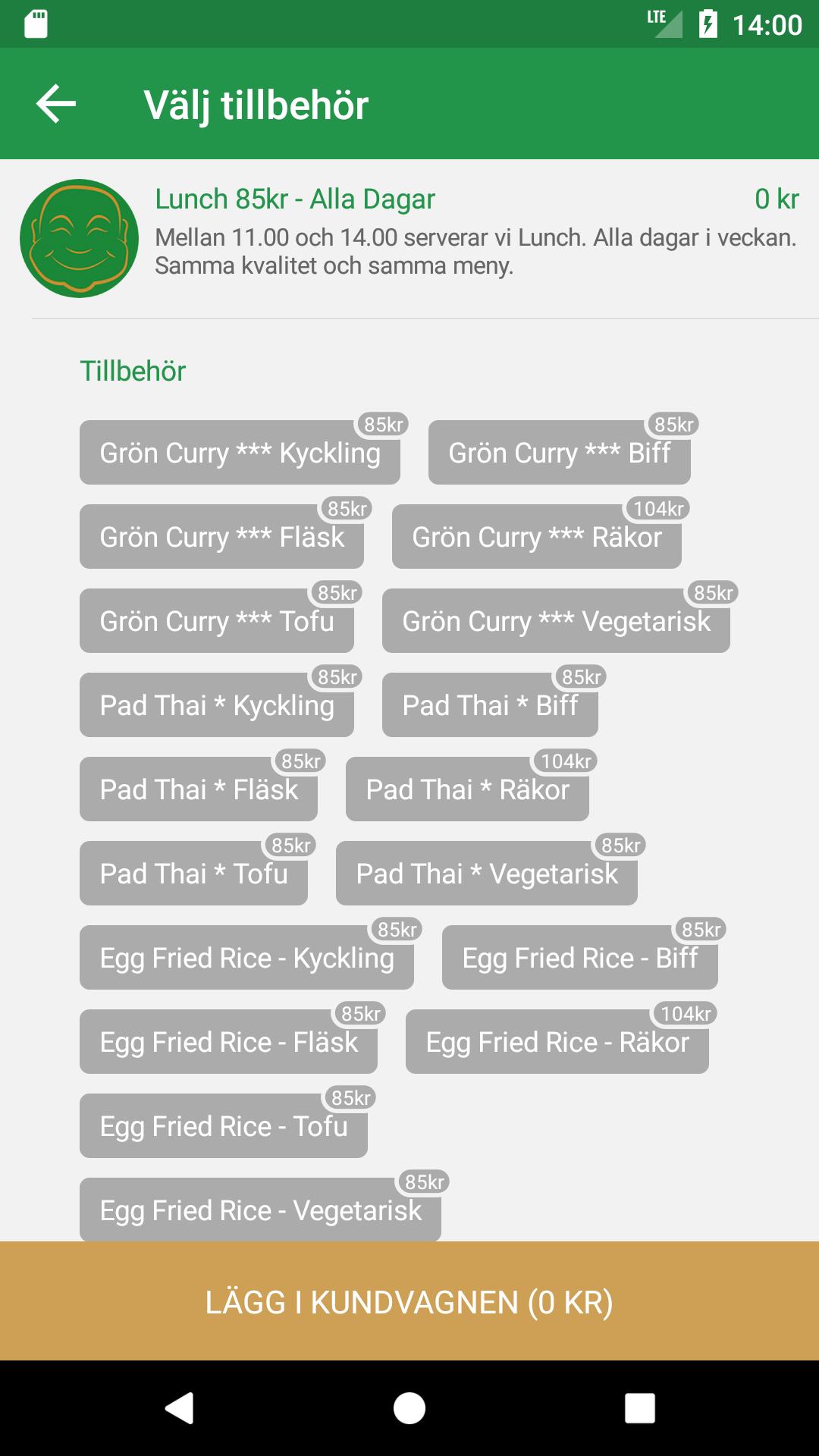Viewport: 819px width, 1456px height.
Task: Pick Grön Curry *** Fläsk
Action: tap(221, 537)
